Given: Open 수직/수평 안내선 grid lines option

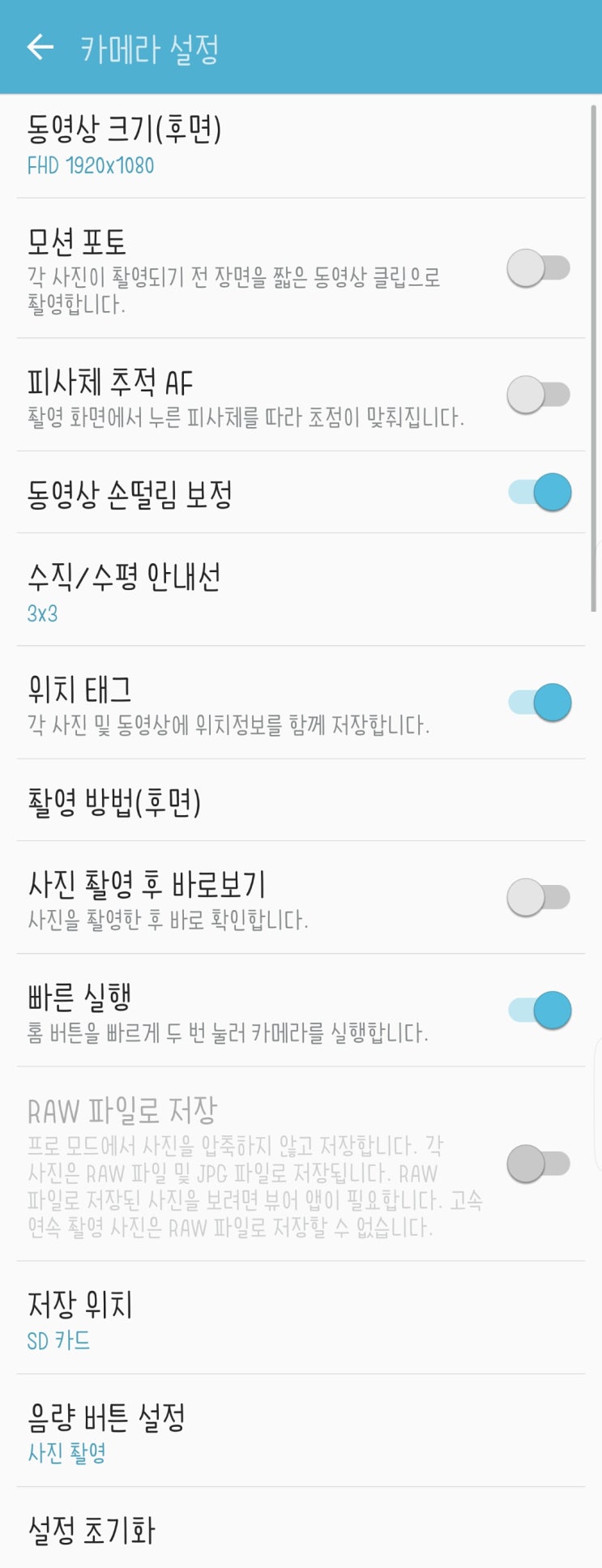Looking at the screenshot, I should (300, 590).
